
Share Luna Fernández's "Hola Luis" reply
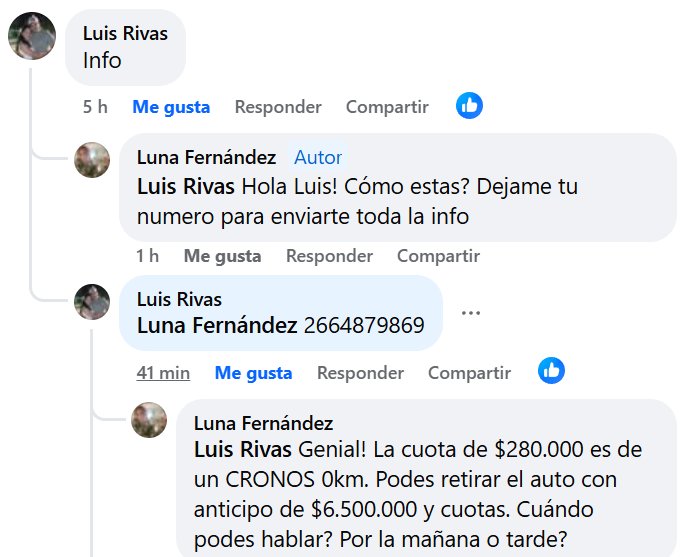point(438,256)
